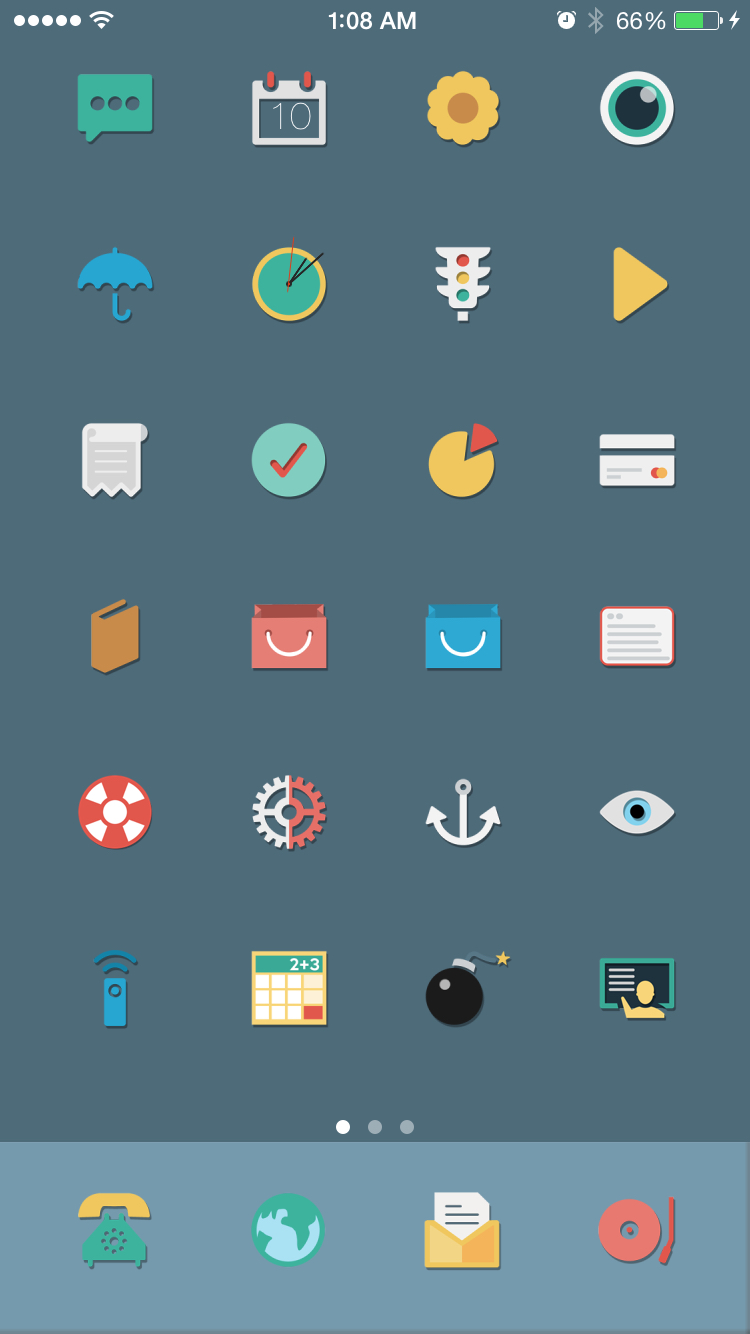Open the red checkmark reminders app

coord(289,460)
